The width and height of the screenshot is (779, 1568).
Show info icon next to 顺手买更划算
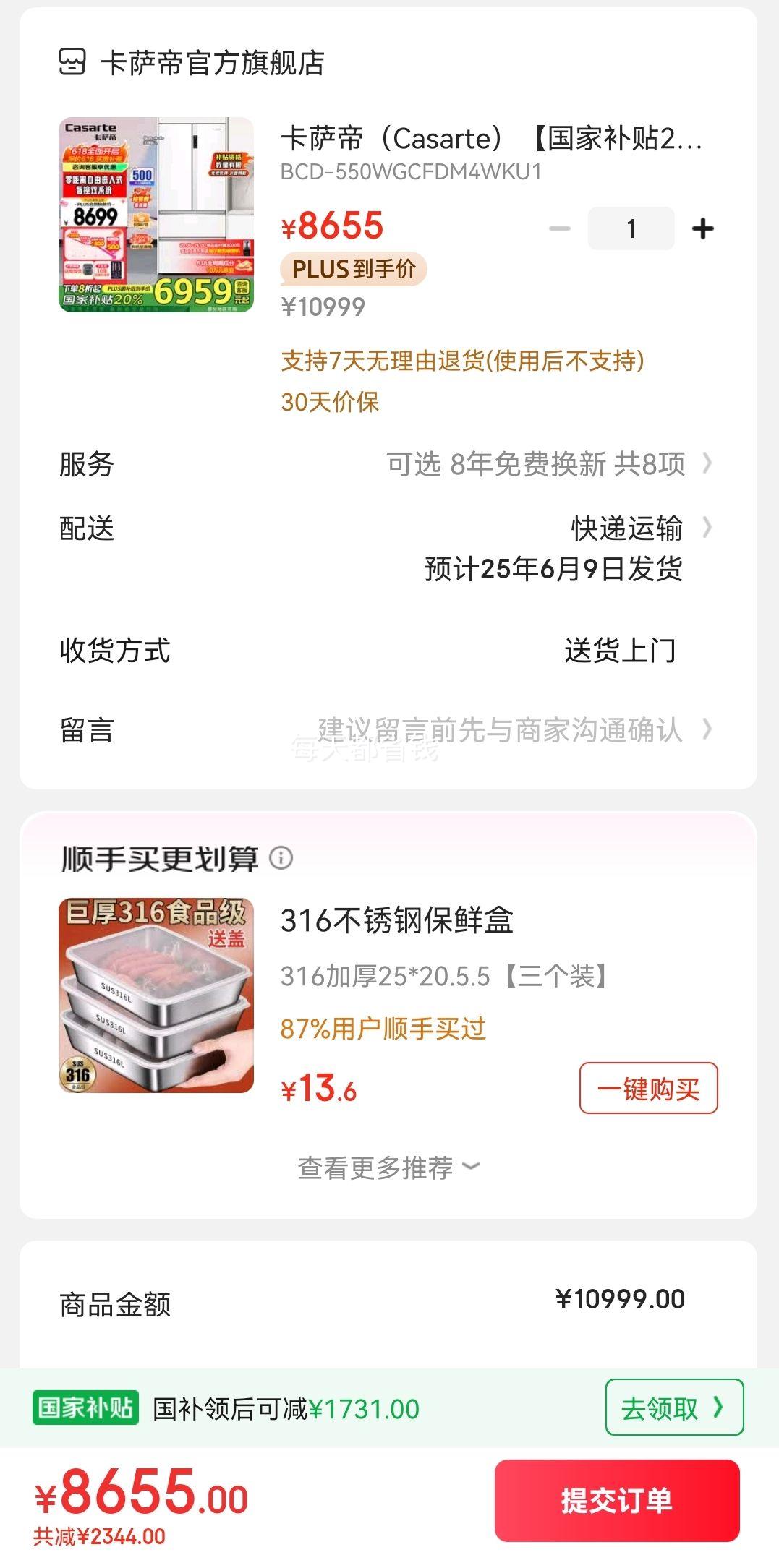[281, 858]
